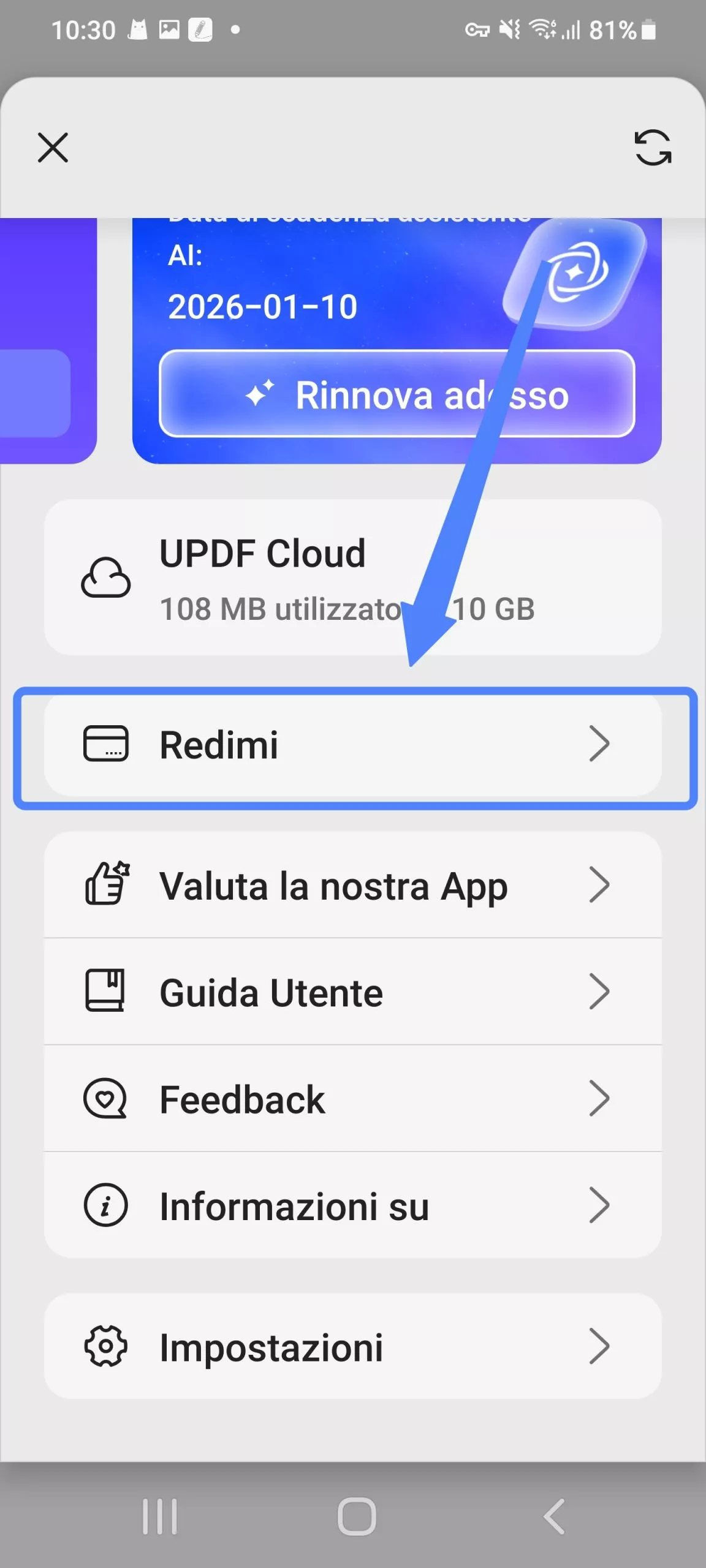Close the panel with the X
Viewport: 706px width, 1568px height.
53,148
